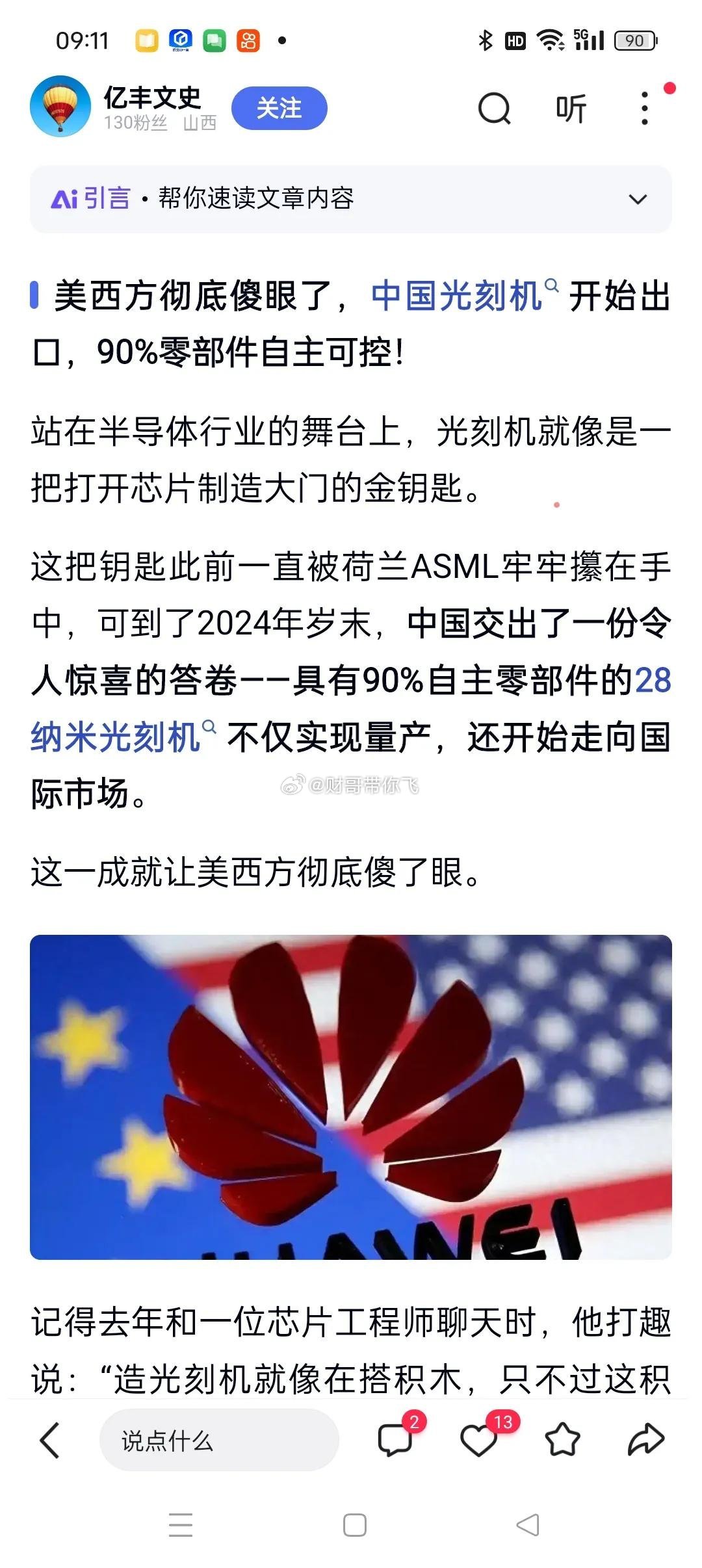Open the system recent apps menu
This screenshot has height=1568, width=702.
click(180, 1525)
